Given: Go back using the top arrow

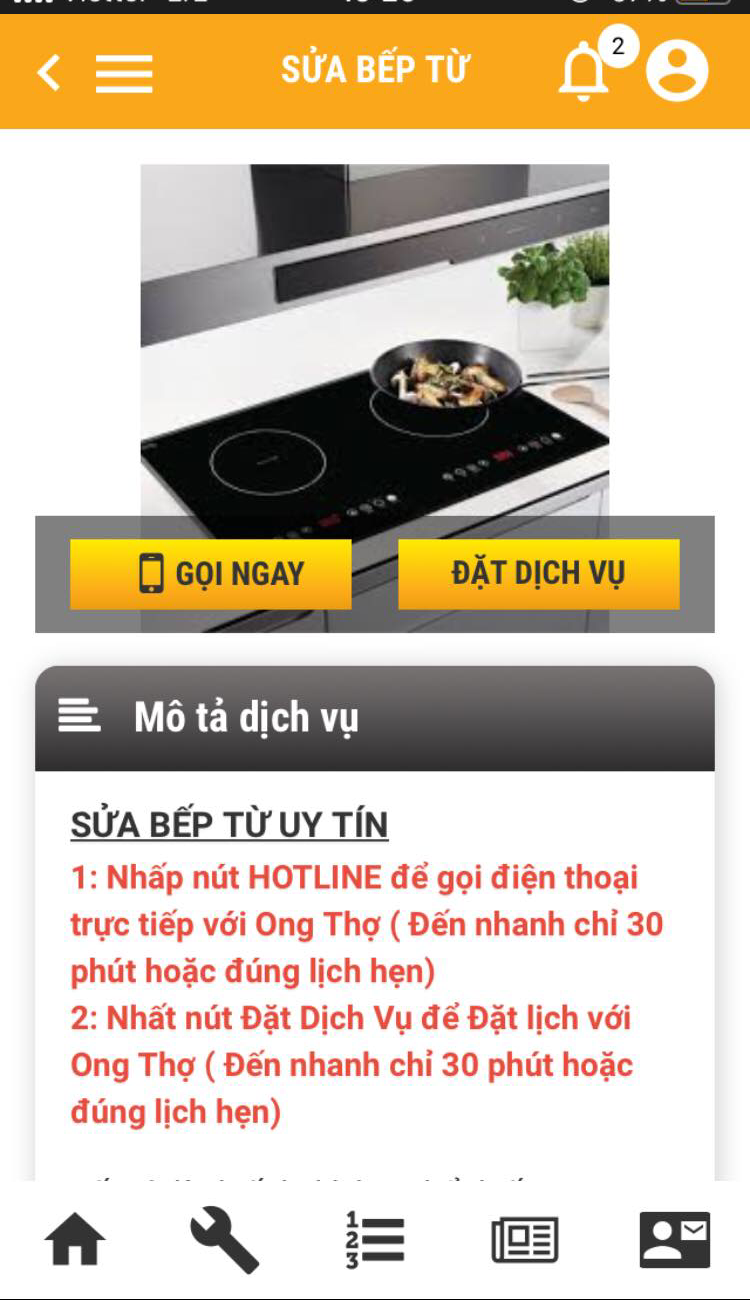Looking at the screenshot, I should 48,72.
